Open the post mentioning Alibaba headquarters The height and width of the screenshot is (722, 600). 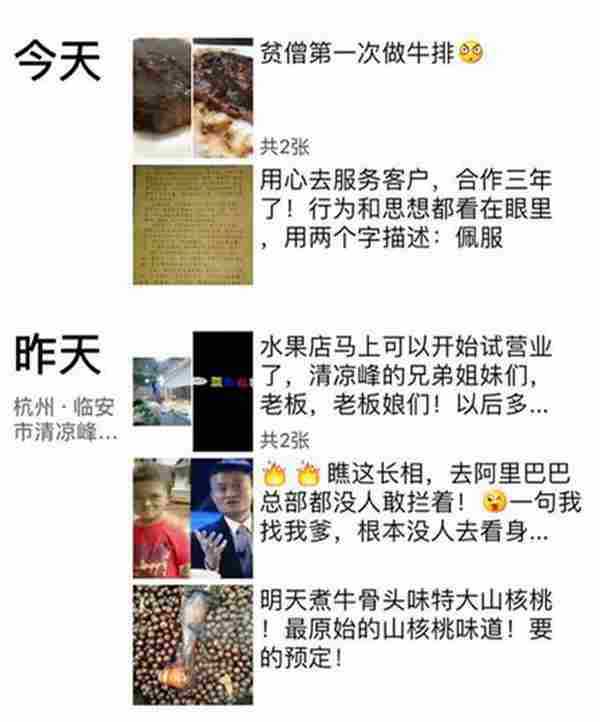tap(405, 503)
